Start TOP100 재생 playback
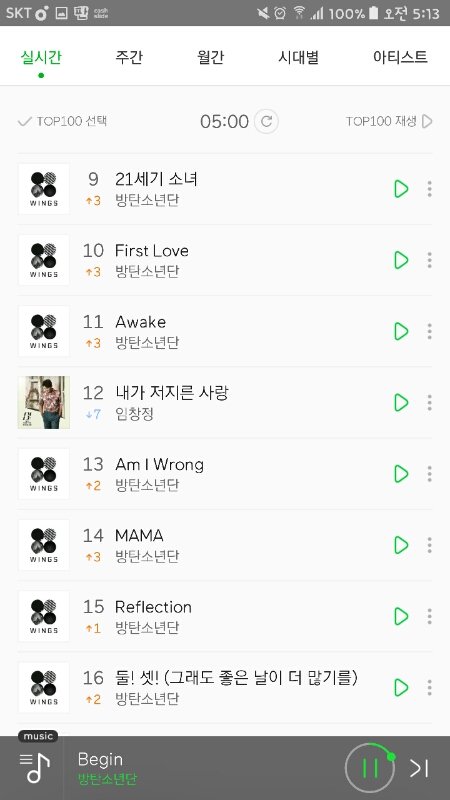This screenshot has height=800, width=450. (x=389, y=121)
